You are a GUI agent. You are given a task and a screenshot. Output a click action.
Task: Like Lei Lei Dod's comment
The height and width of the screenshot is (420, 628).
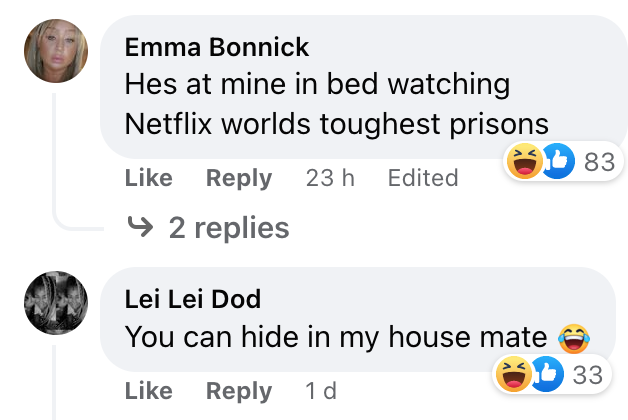(x=148, y=391)
